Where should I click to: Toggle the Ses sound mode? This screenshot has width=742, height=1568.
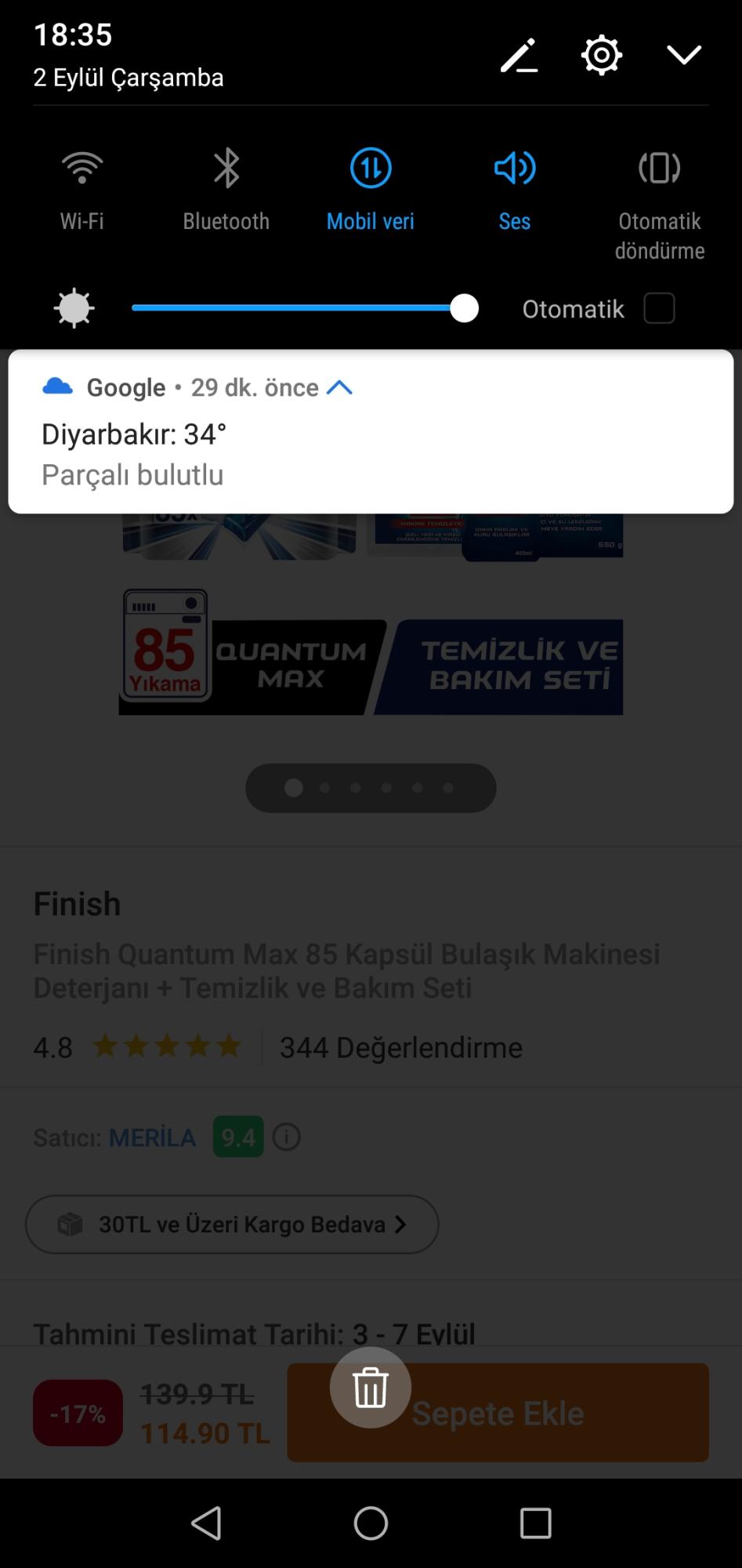pyautogui.click(x=515, y=188)
